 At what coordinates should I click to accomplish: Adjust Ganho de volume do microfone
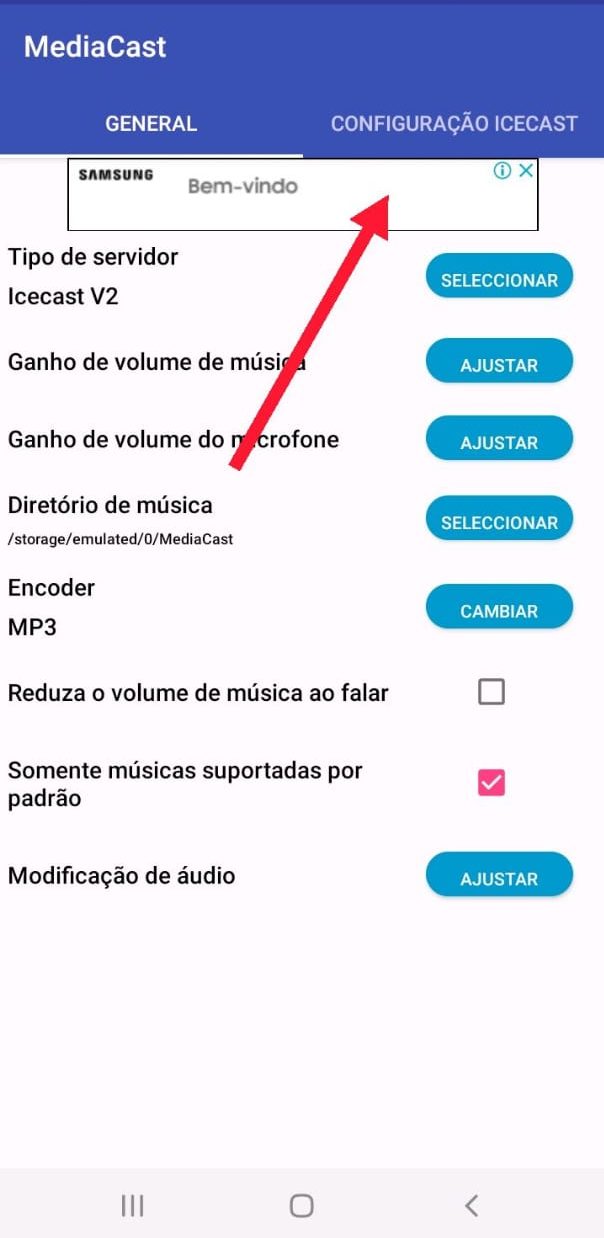pyautogui.click(x=499, y=441)
